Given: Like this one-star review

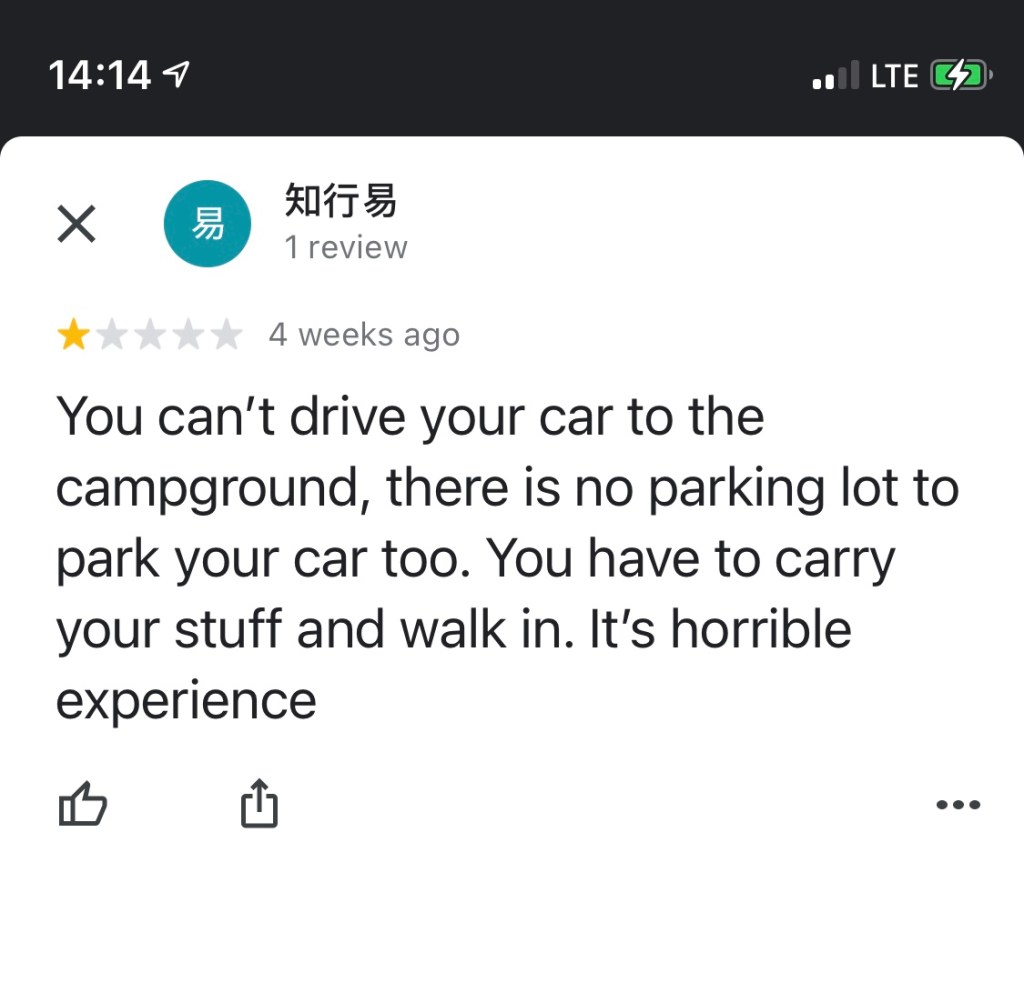Looking at the screenshot, I should [83, 803].
